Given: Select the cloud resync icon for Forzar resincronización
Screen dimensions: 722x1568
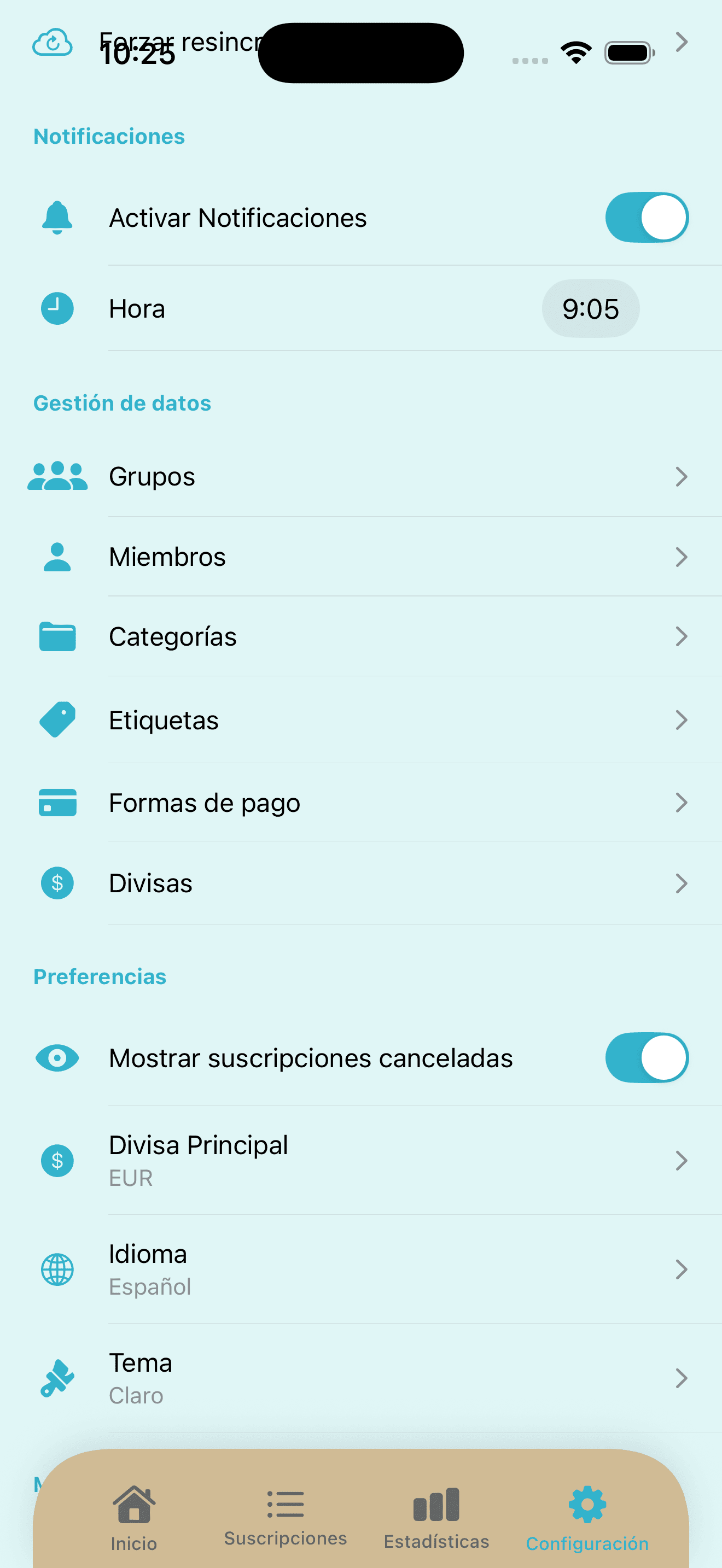Looking at the screenshot, I should (54, 42).
